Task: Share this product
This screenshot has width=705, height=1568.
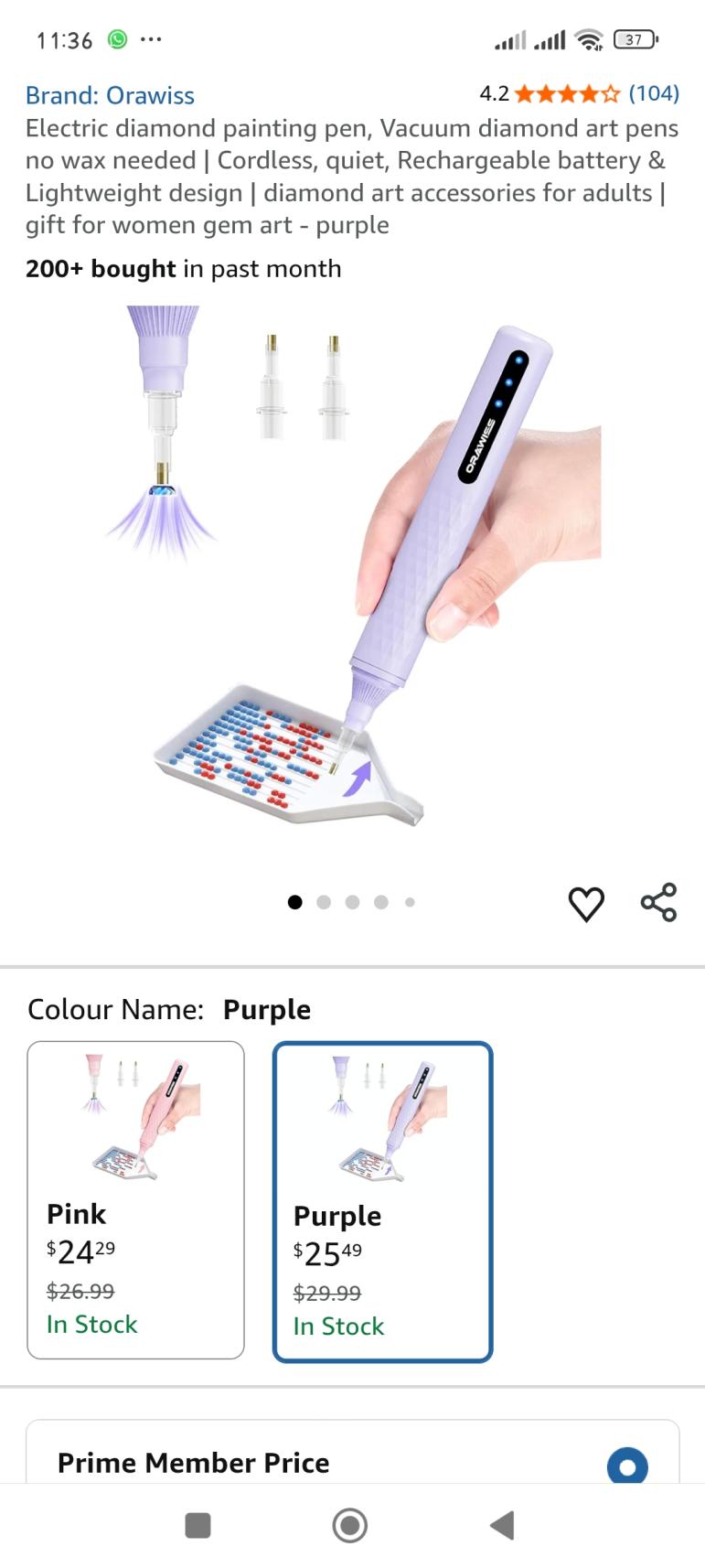Action: click(658, 902)
